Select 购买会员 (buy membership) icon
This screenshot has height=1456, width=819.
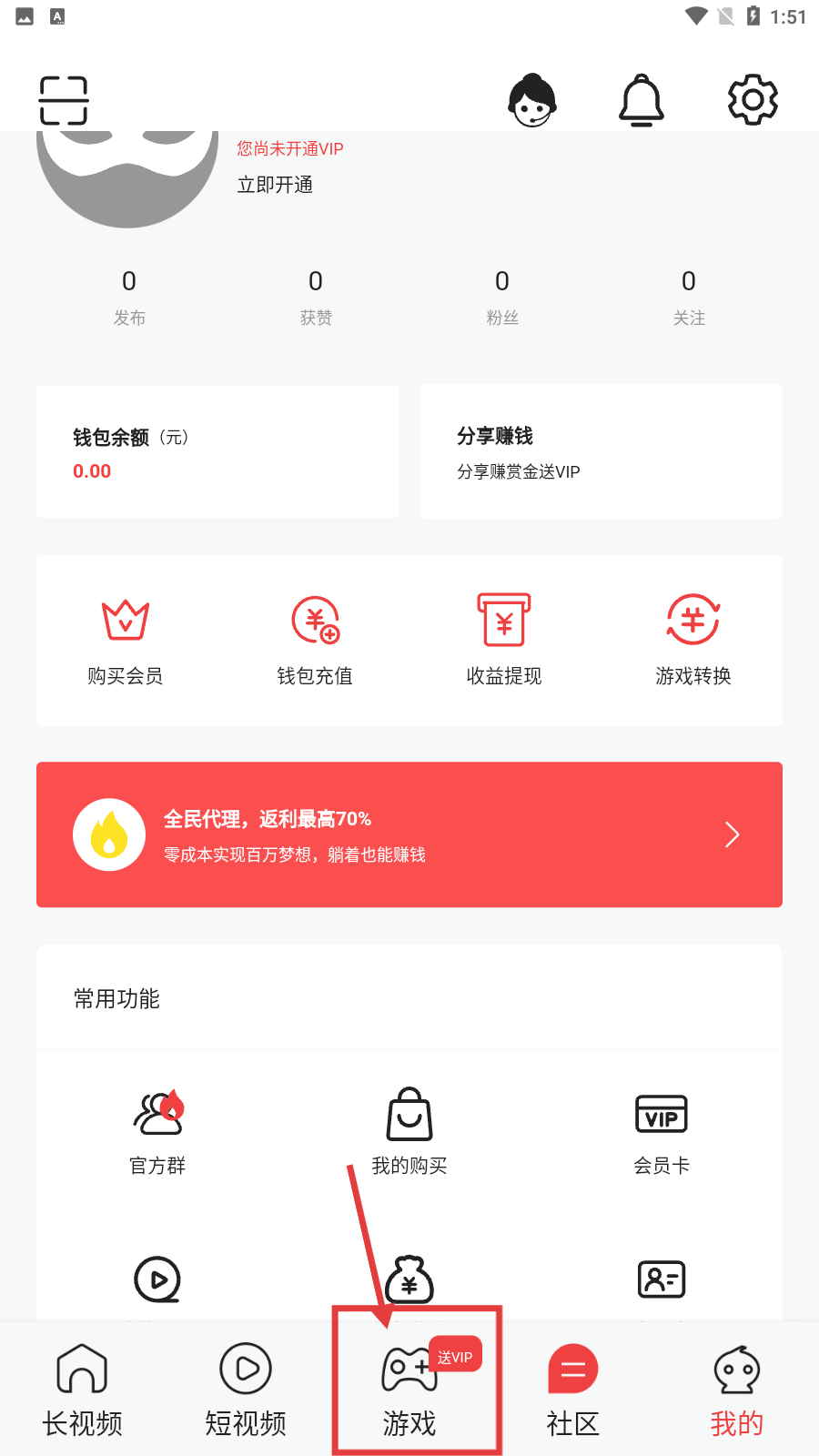[x=126, y=637]
